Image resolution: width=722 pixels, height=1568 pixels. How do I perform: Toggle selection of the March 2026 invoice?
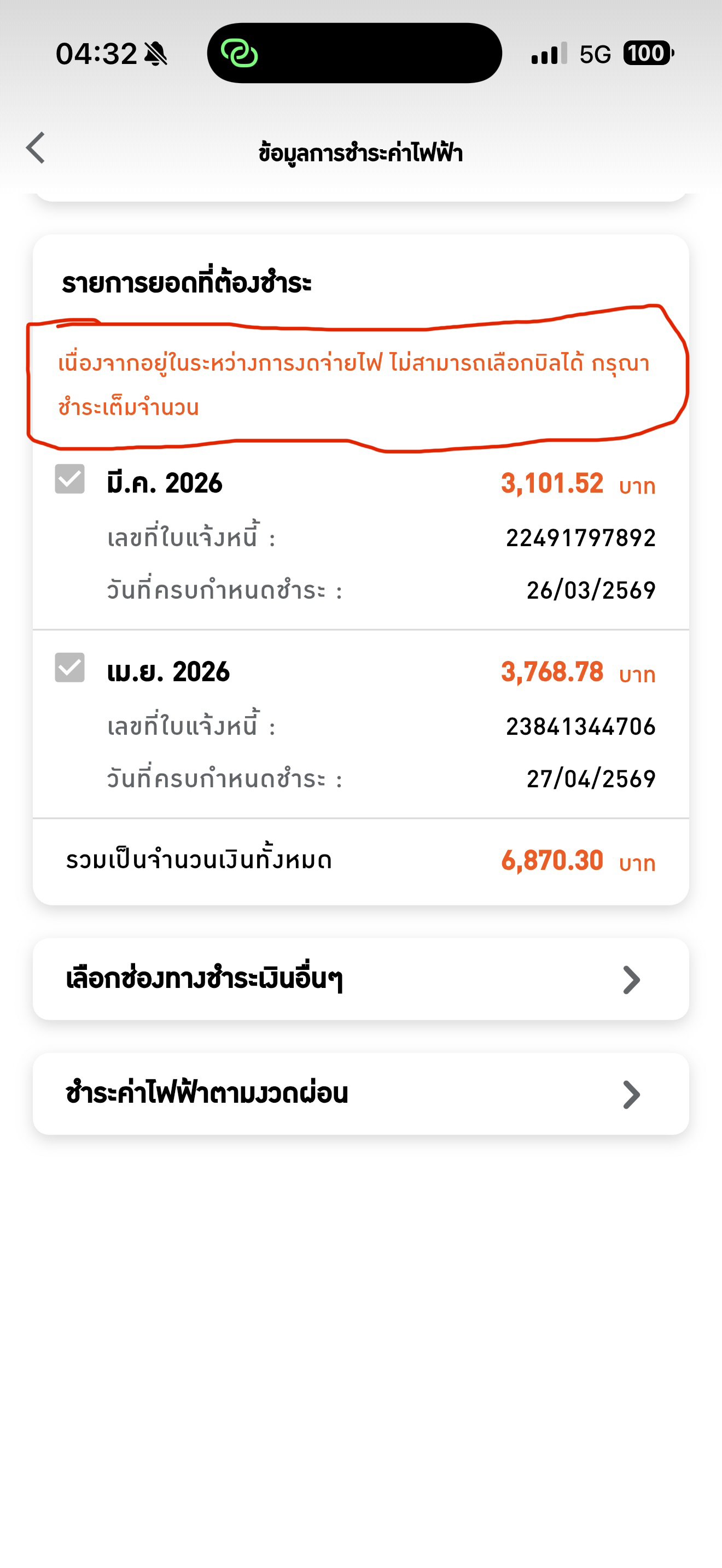[71, 480]
